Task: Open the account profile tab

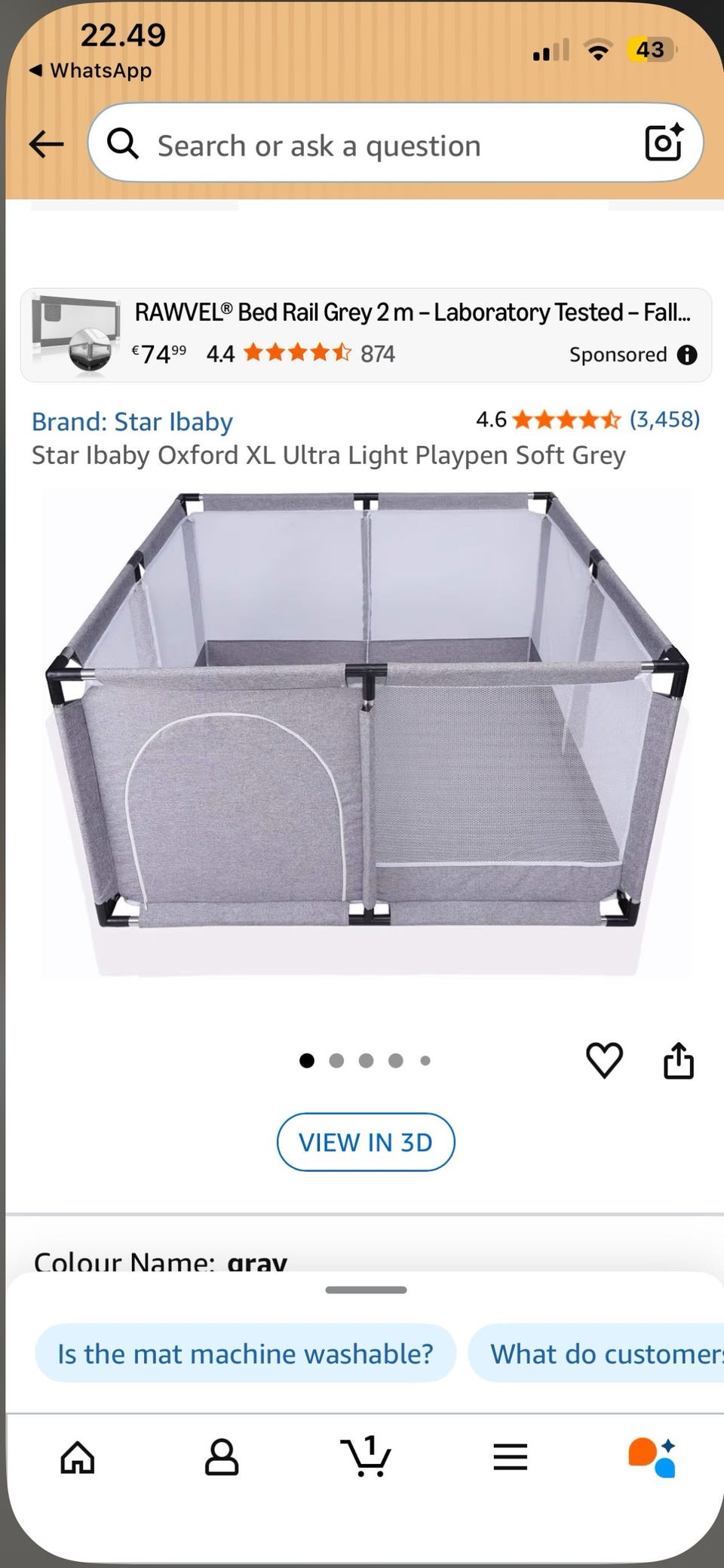Action: coord(222,1457)
